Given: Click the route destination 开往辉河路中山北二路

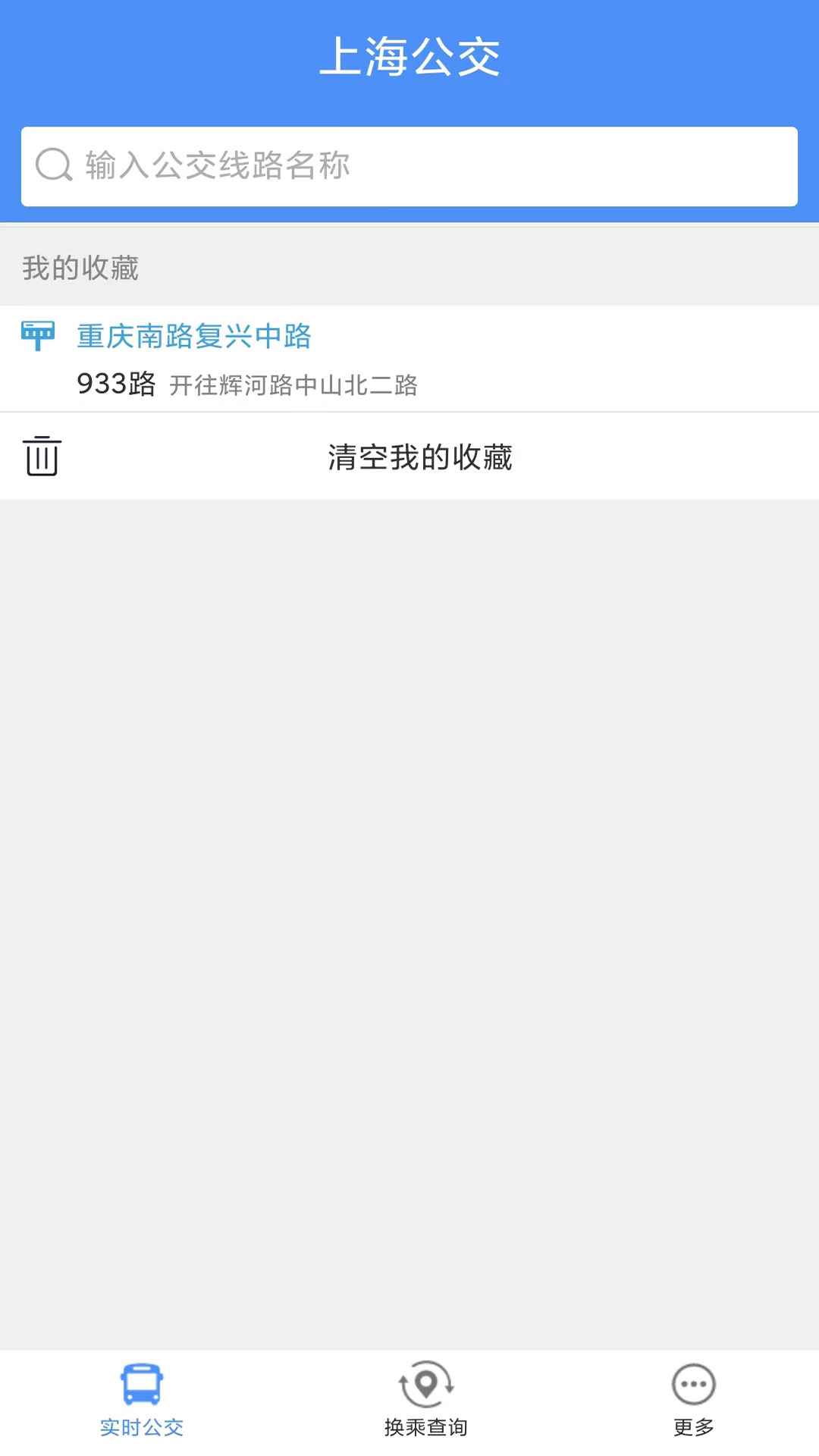Looking at the screenshot, I should 296,385.
